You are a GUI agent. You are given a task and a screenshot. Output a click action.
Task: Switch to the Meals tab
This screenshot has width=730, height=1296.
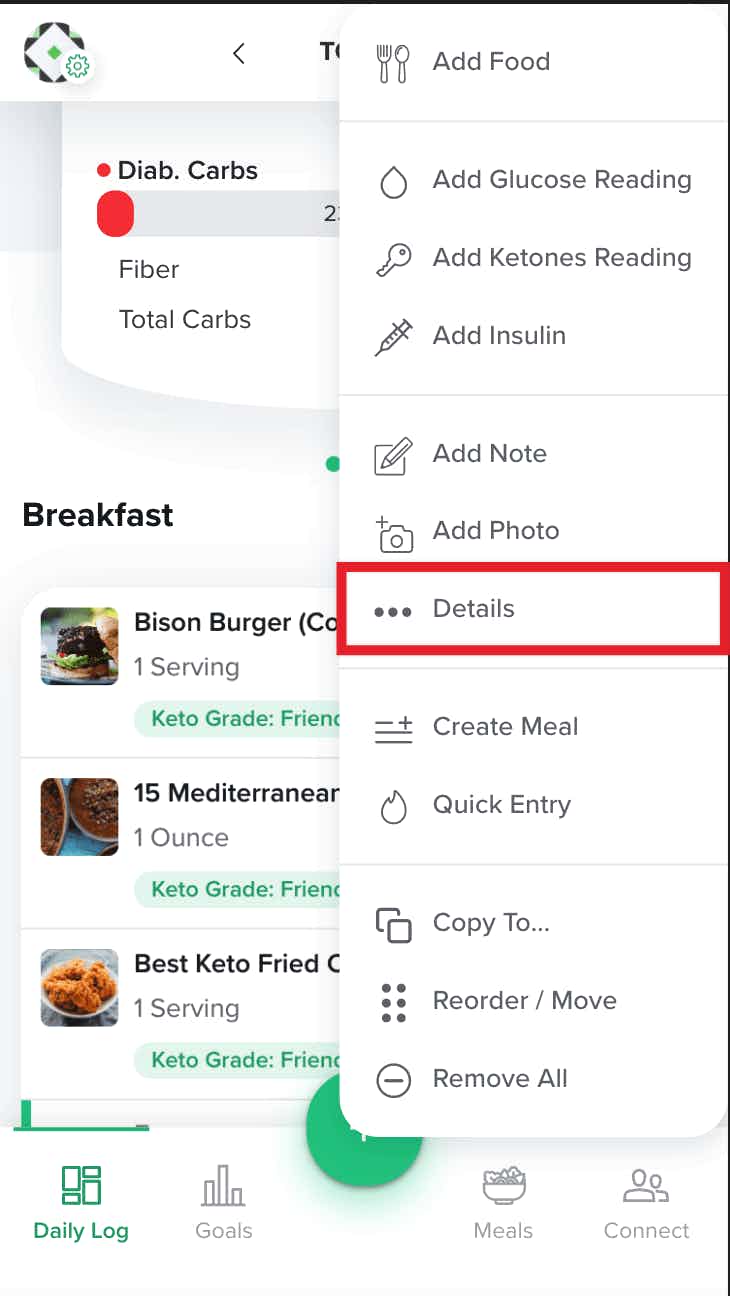click(x=503, y=1203)
